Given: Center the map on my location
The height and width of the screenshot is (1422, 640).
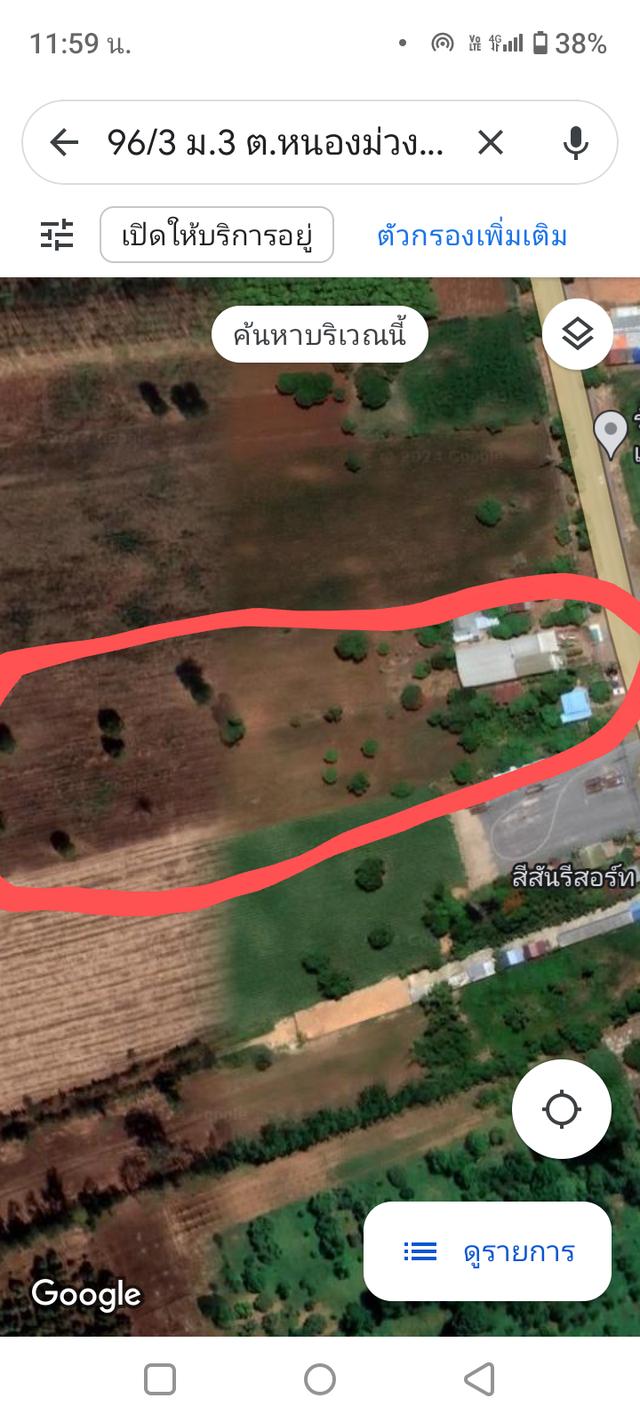Looking at the screenshot, I should tap(561, 1109).
